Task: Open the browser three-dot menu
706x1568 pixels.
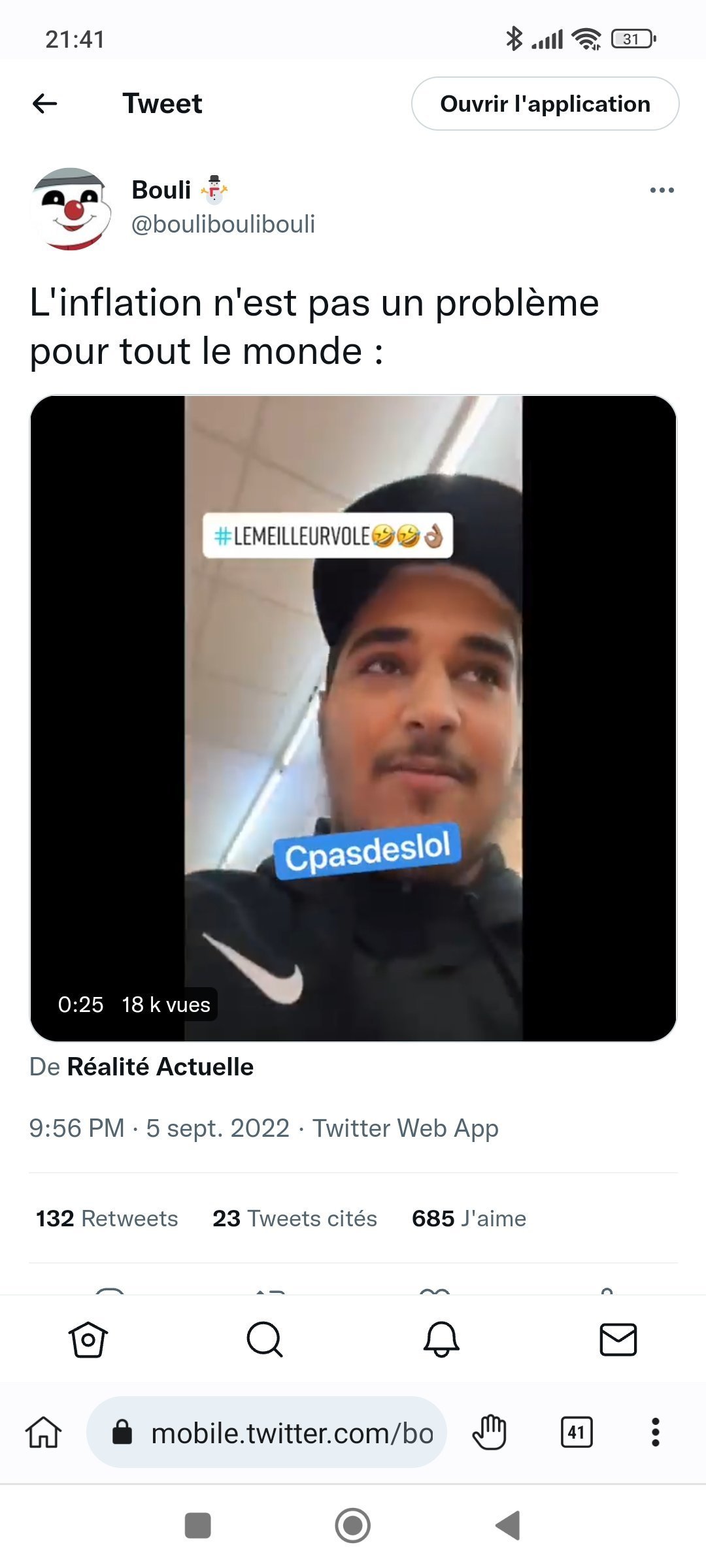Action: (655, 1433)
